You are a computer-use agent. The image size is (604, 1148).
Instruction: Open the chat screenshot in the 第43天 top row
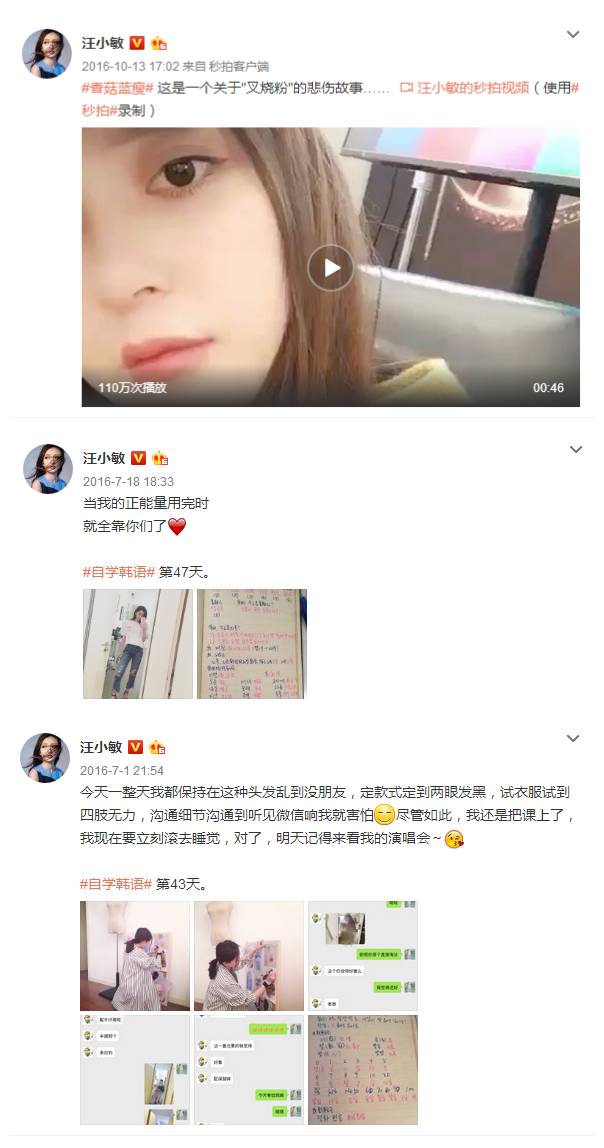coord(362,955)
